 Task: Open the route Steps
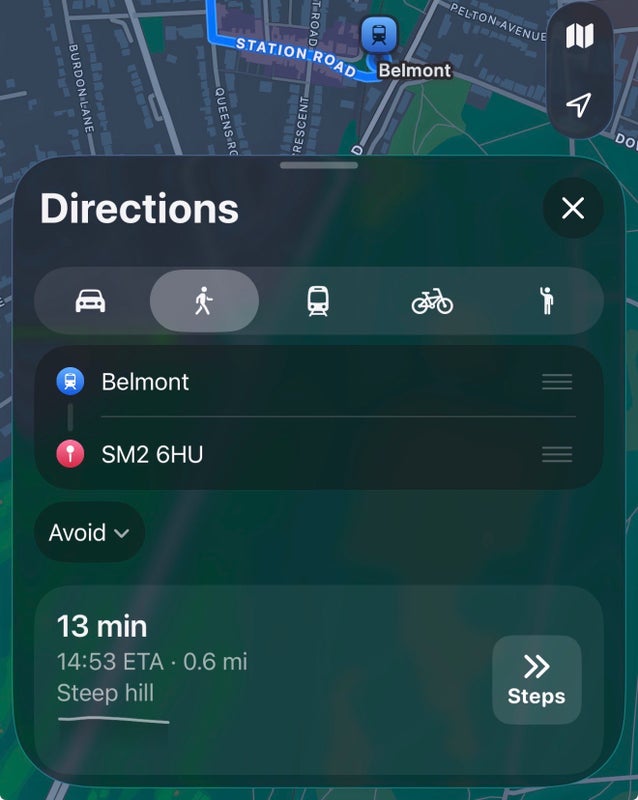[536, 680]
